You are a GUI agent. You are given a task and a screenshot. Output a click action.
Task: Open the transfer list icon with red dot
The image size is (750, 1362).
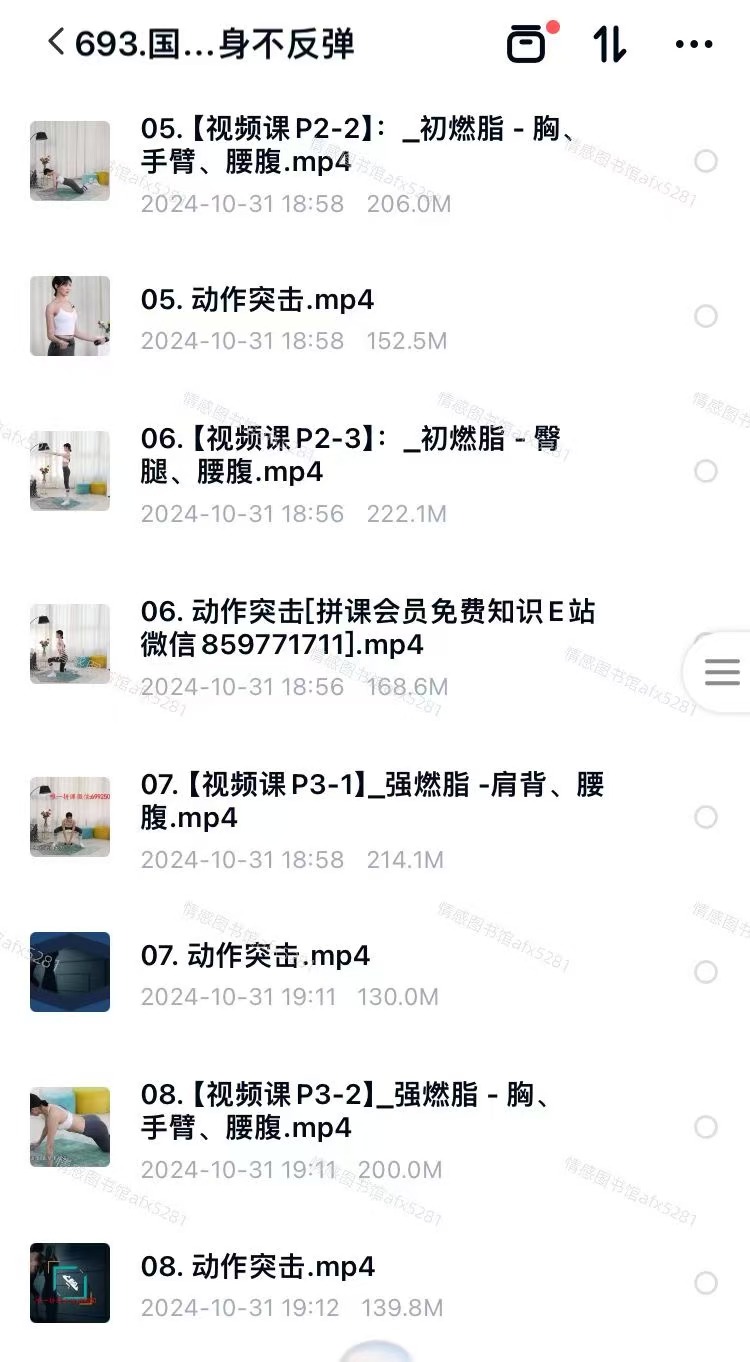[528, 45]
